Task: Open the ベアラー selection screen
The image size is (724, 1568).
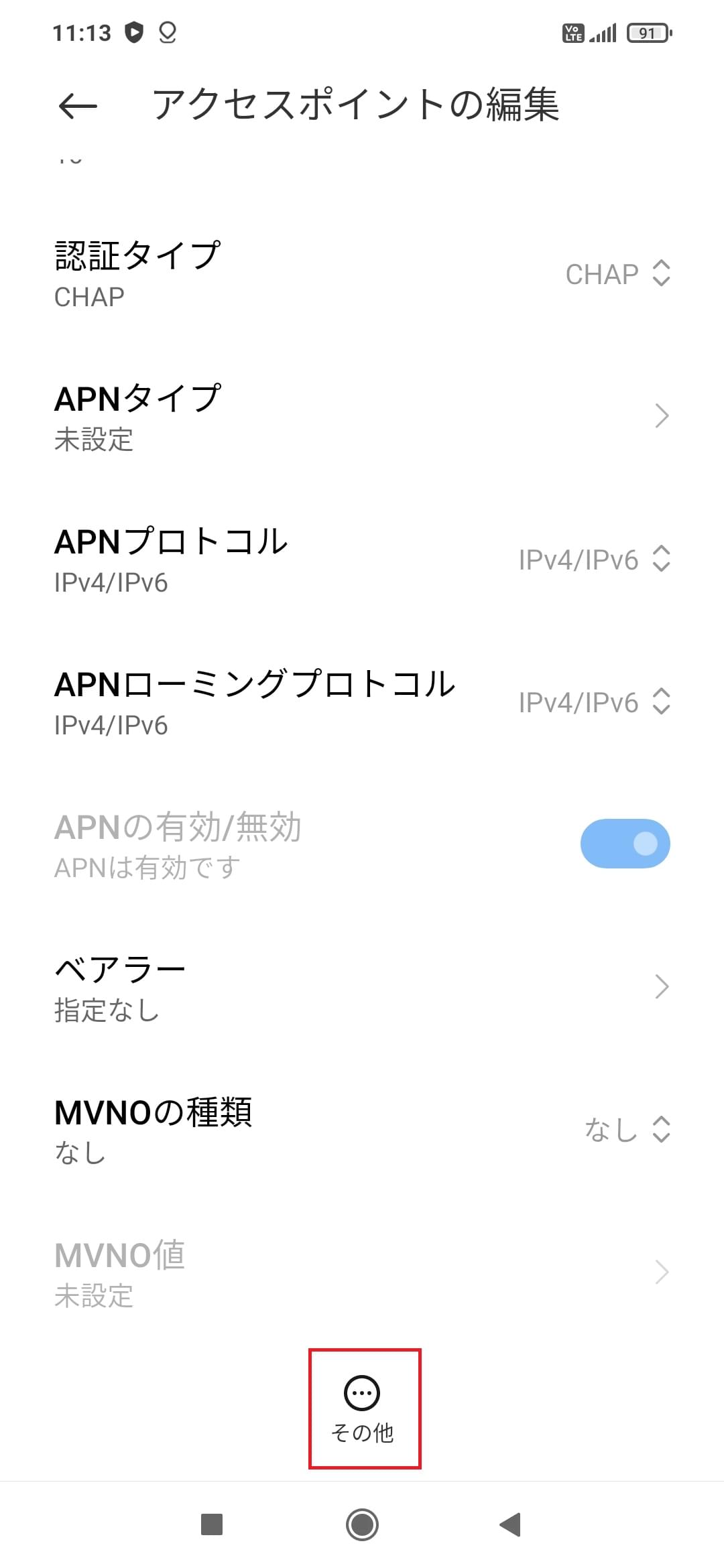Action: point(662,986)
